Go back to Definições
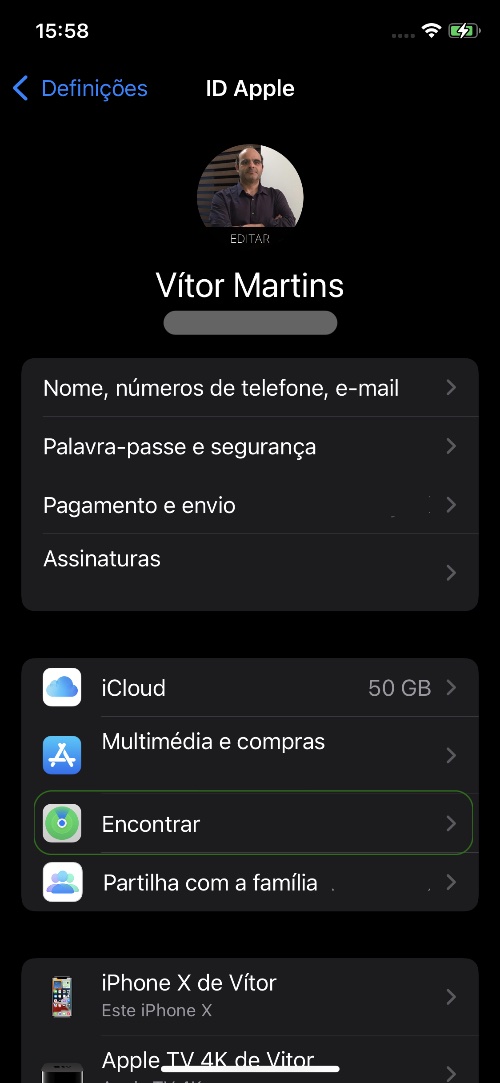The width and height of the screenshot is (500, 1083). pos(80,88)
